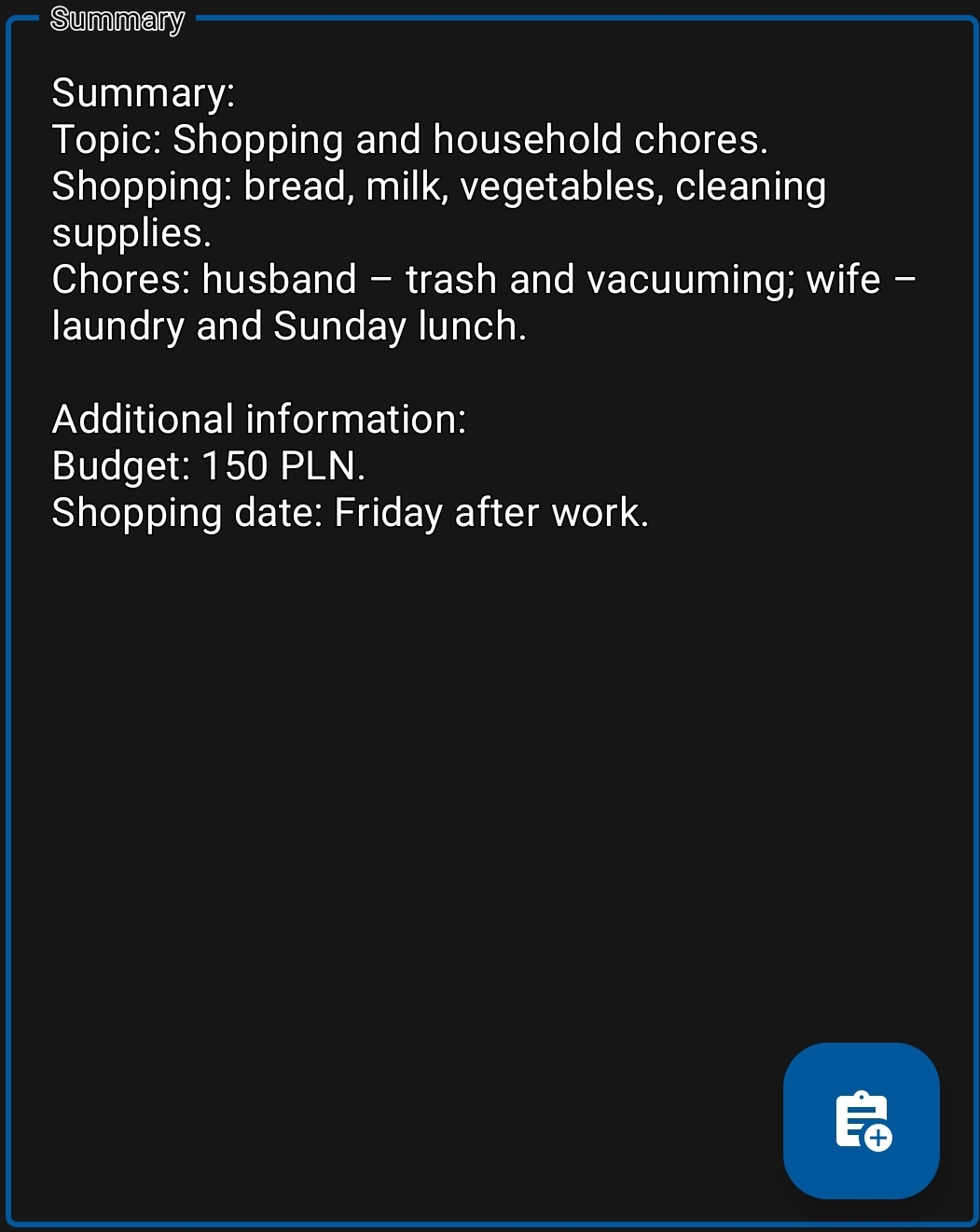Tap the clipboard add floating button
Image resolution: width=980 pixels, height=1232 pixels.
coord(861,1120)
